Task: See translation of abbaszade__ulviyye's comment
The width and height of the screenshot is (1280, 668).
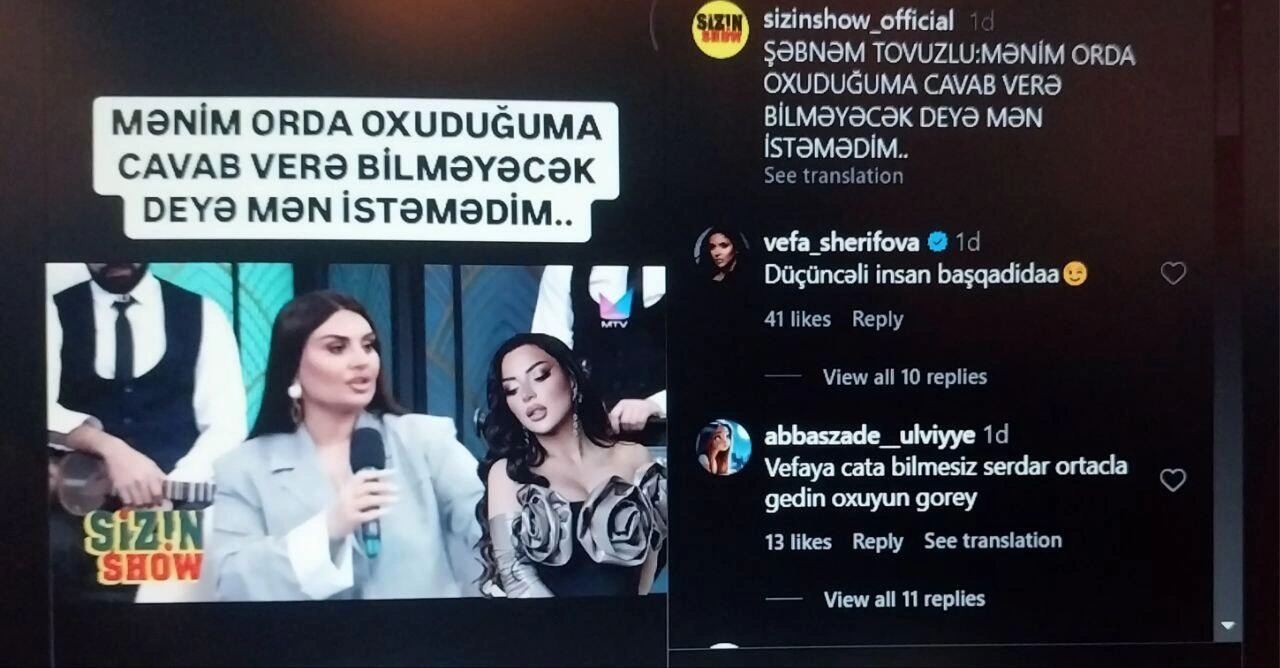Action: pos(992,541)
